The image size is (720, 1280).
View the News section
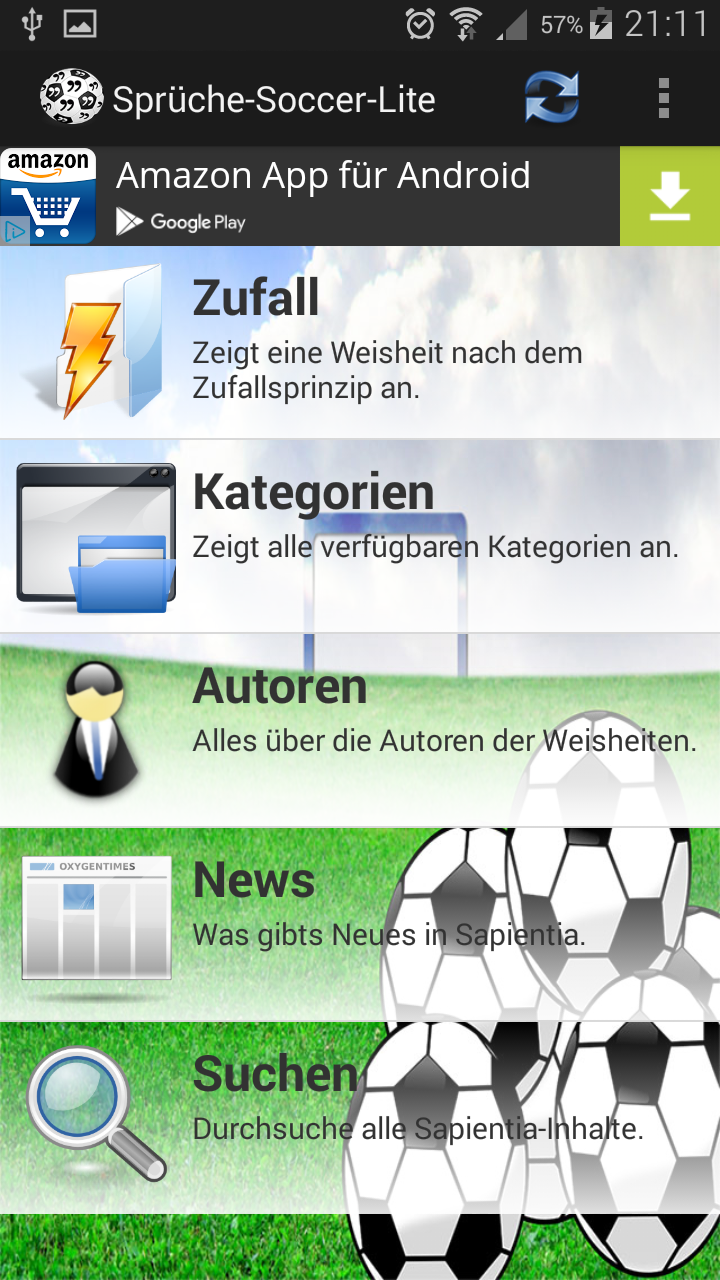[360, 924]
